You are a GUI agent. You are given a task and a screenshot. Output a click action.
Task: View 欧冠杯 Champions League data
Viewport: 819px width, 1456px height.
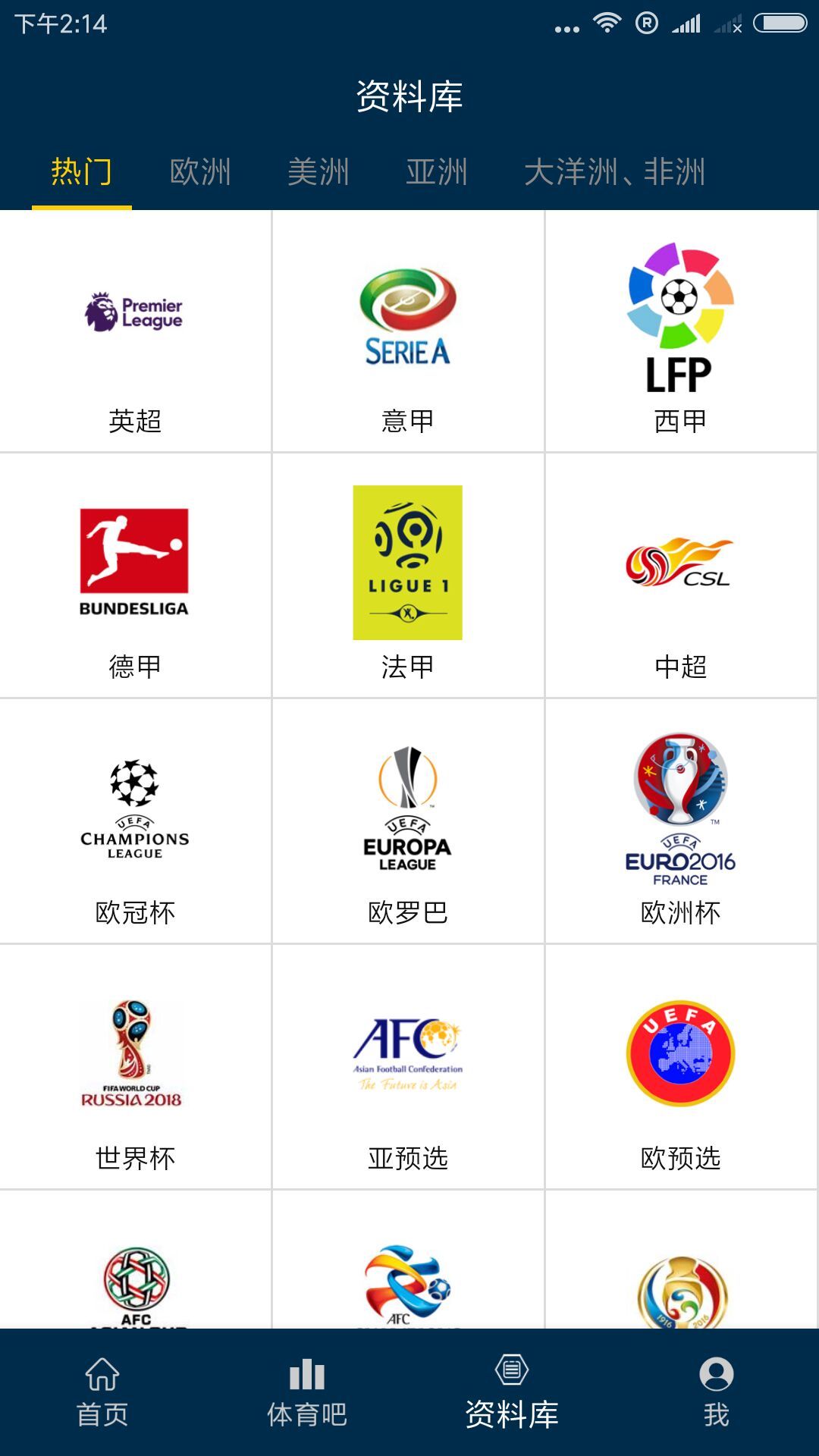pyautogui.click(x=135, y=823)
